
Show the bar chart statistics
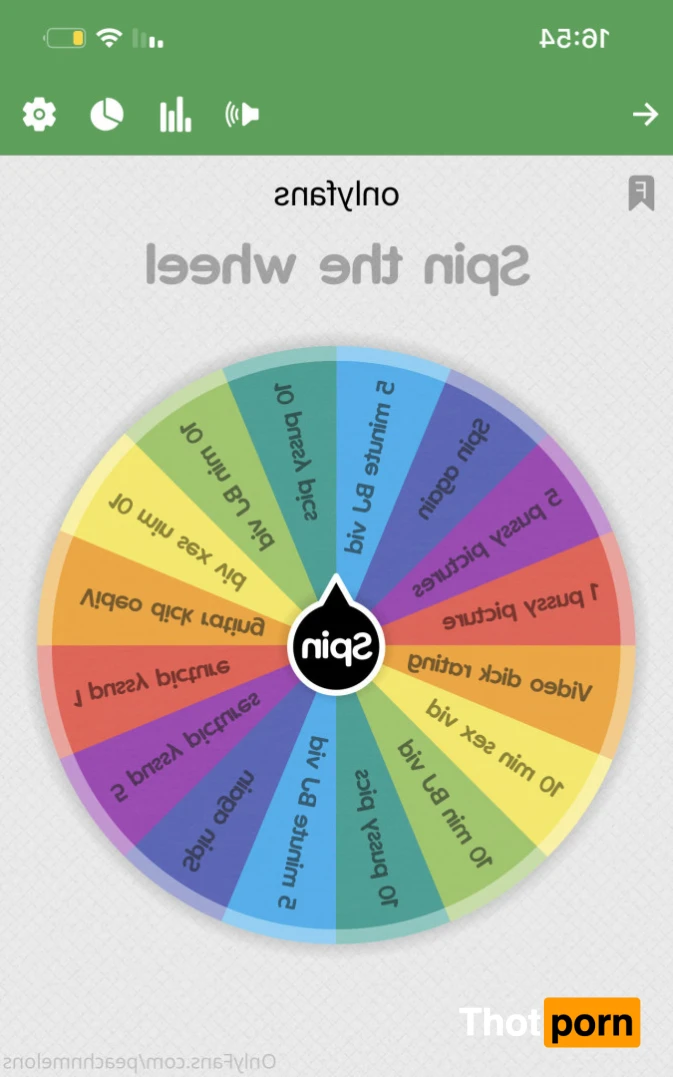click(175, 115)
